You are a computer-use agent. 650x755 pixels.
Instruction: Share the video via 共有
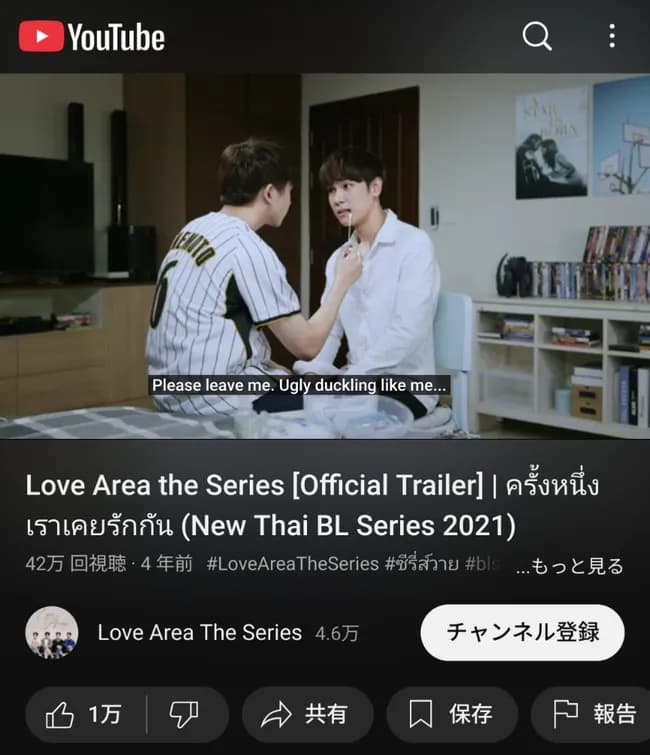(306, 714)
